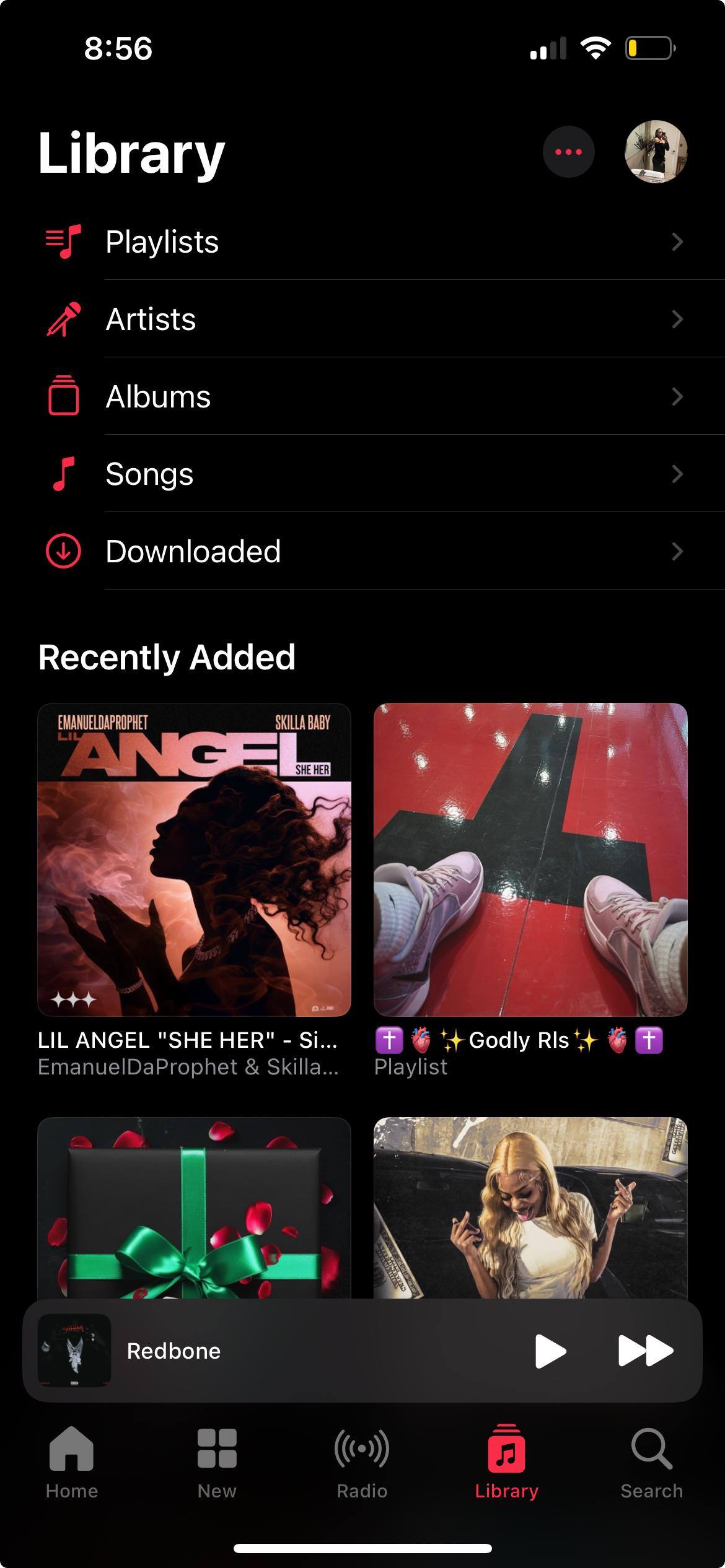
Task: Go to the Search tab
Action: pos(651,1463)
